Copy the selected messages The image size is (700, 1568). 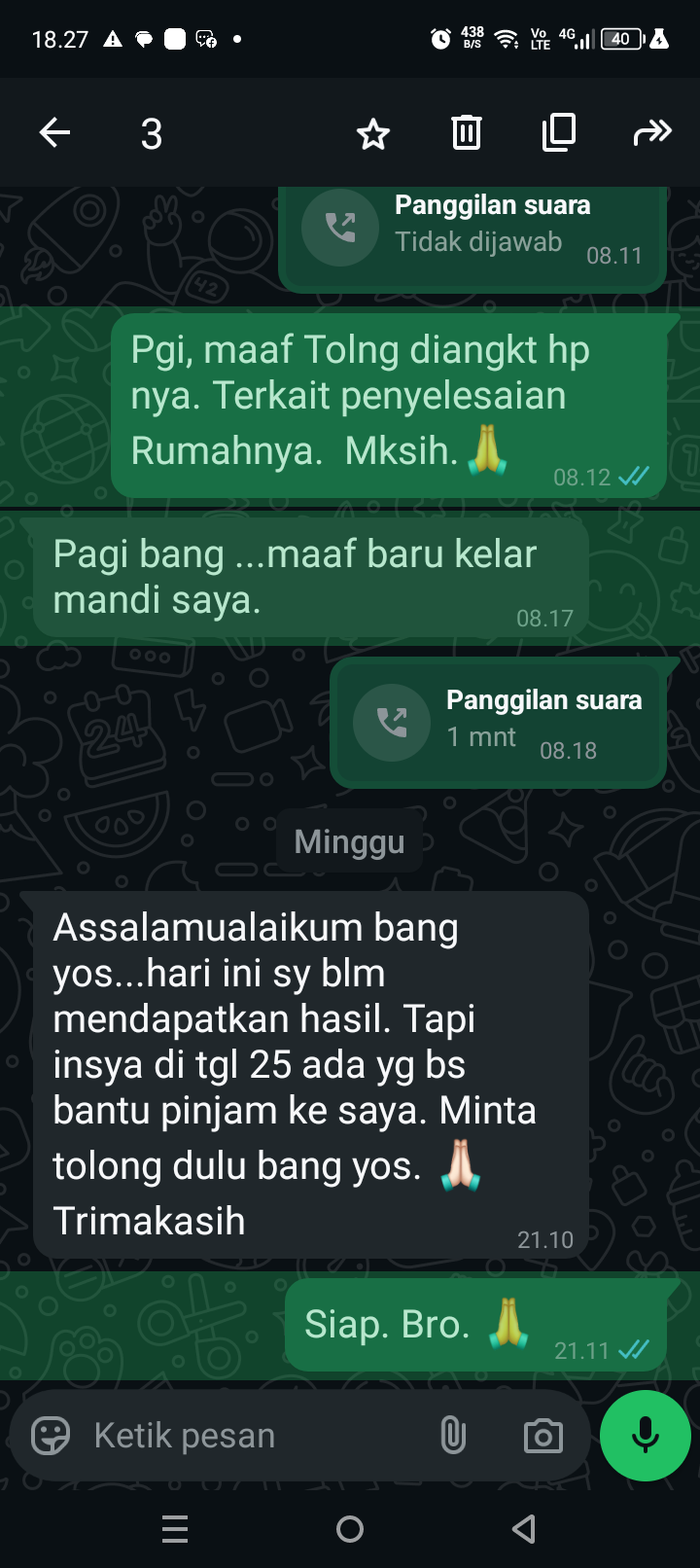(559, 133)
